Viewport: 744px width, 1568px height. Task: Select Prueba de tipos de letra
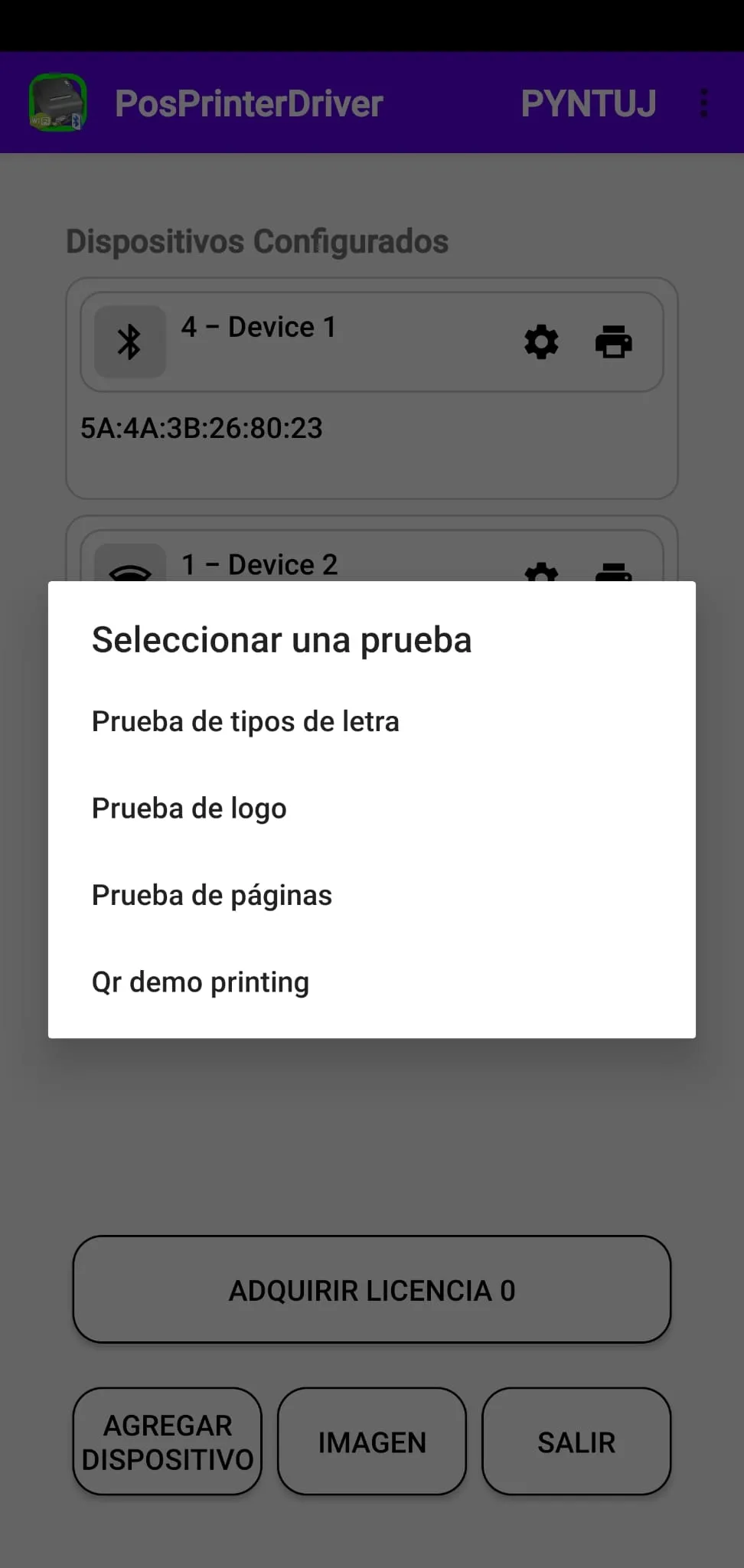[245, 720]
